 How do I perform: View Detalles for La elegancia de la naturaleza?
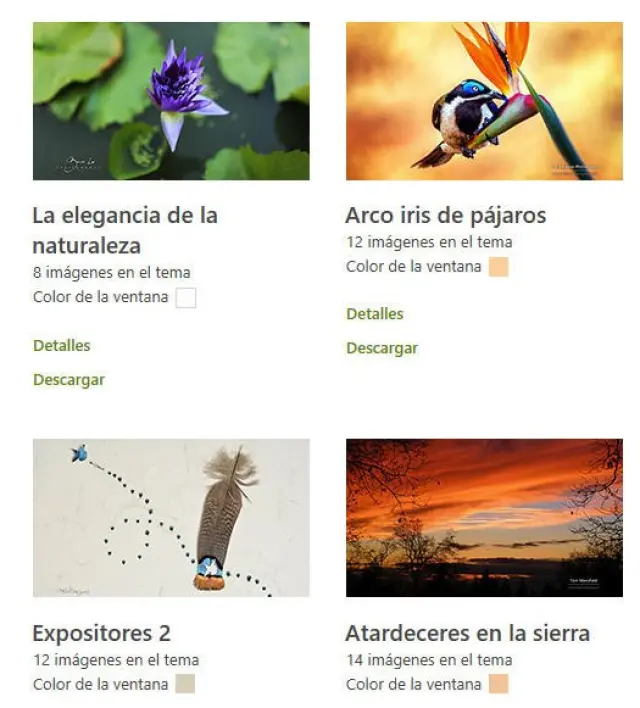pyautogui.click(x=62, y=346)
